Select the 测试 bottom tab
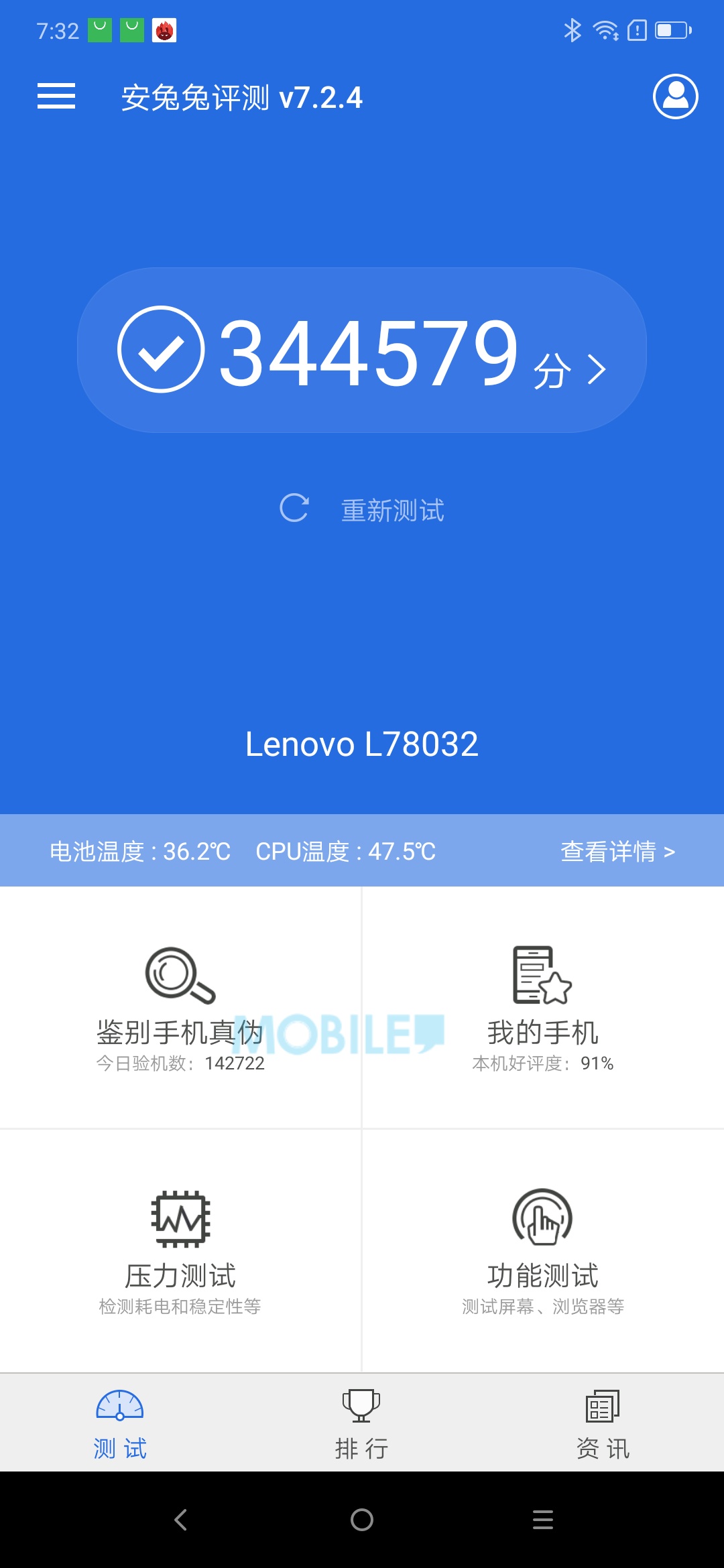Viewport: 724px width, 1568px height. (120, 1423)
